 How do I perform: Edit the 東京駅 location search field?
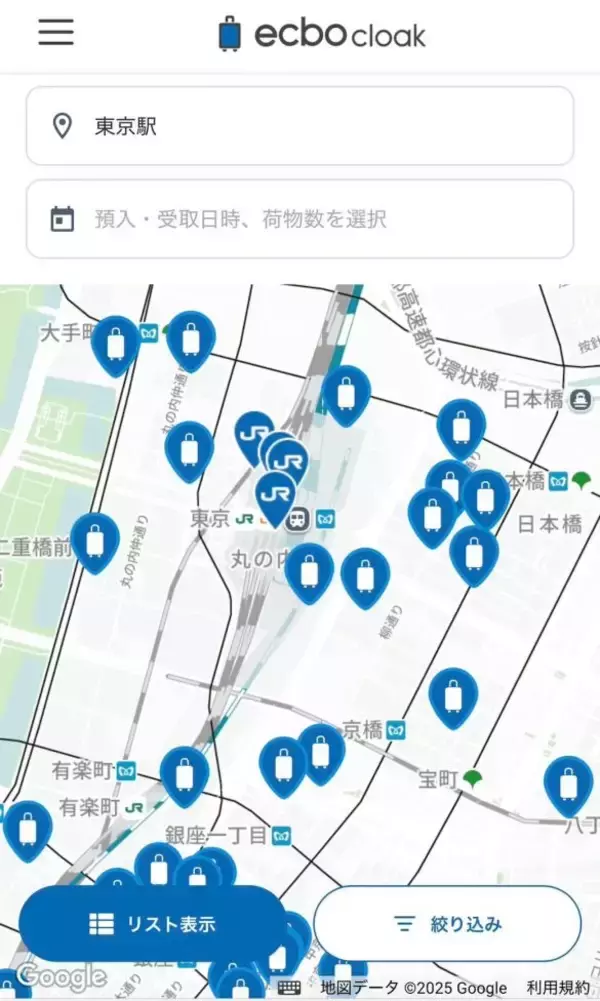pos(300,126)
